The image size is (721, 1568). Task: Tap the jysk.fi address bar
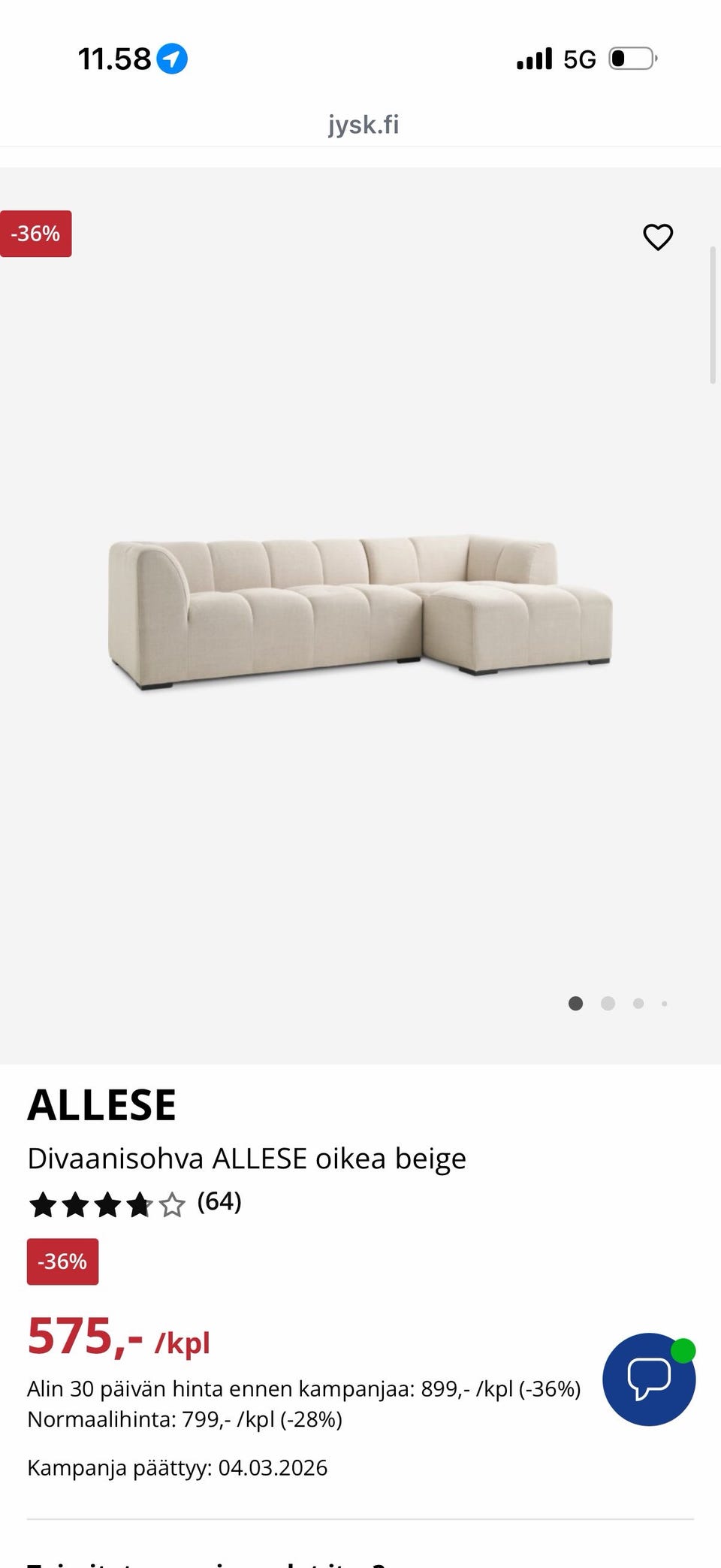coord(363,125)
